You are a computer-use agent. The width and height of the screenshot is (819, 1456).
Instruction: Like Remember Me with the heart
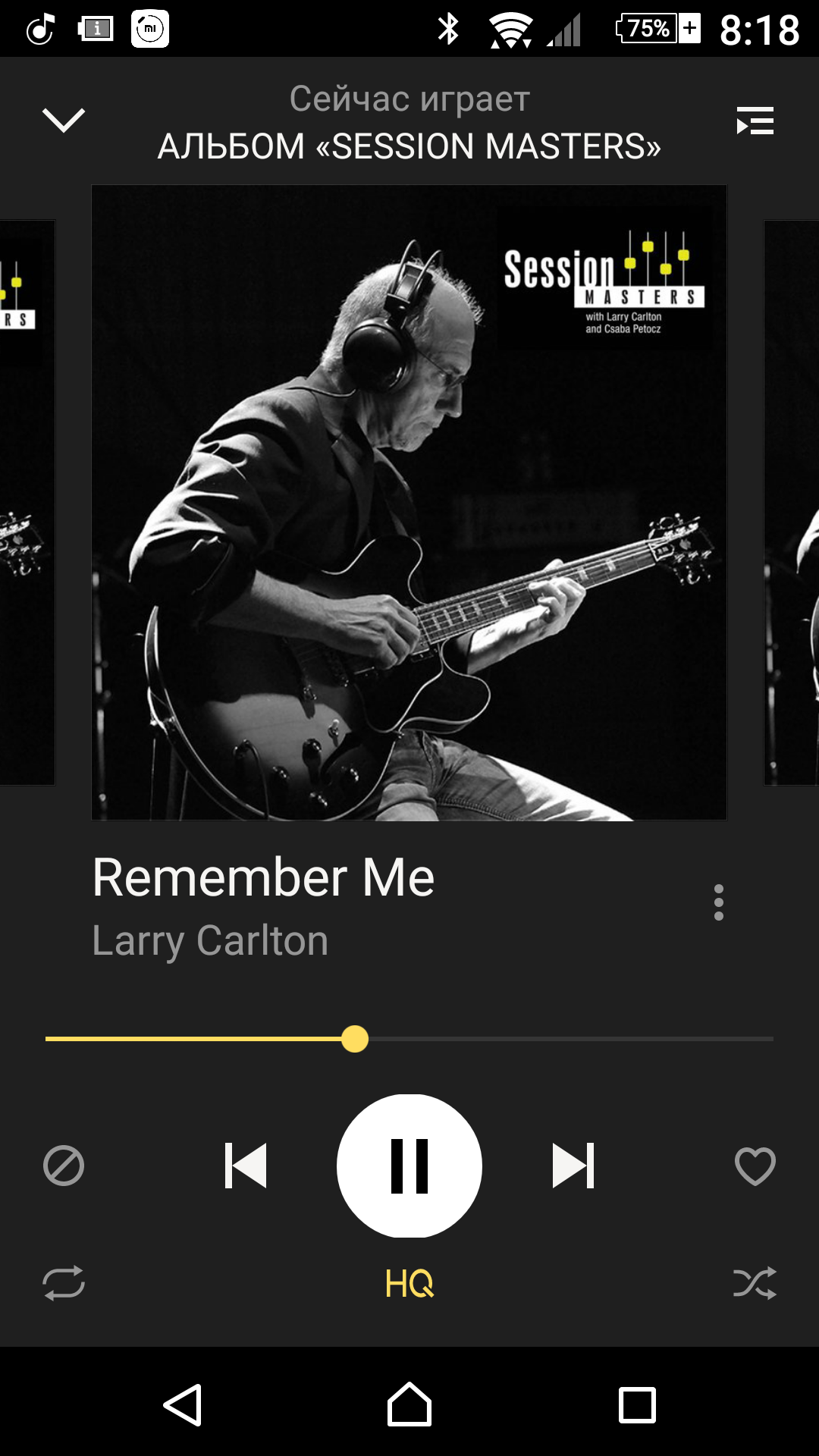(755, 1166)
